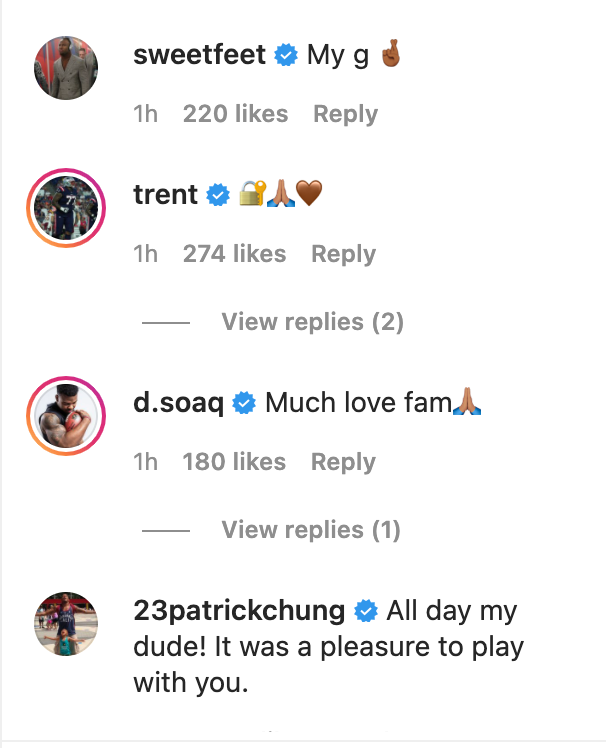Open the 23patrickchung username link
Screen dimensions: 606x748
(x=239, y=610)
